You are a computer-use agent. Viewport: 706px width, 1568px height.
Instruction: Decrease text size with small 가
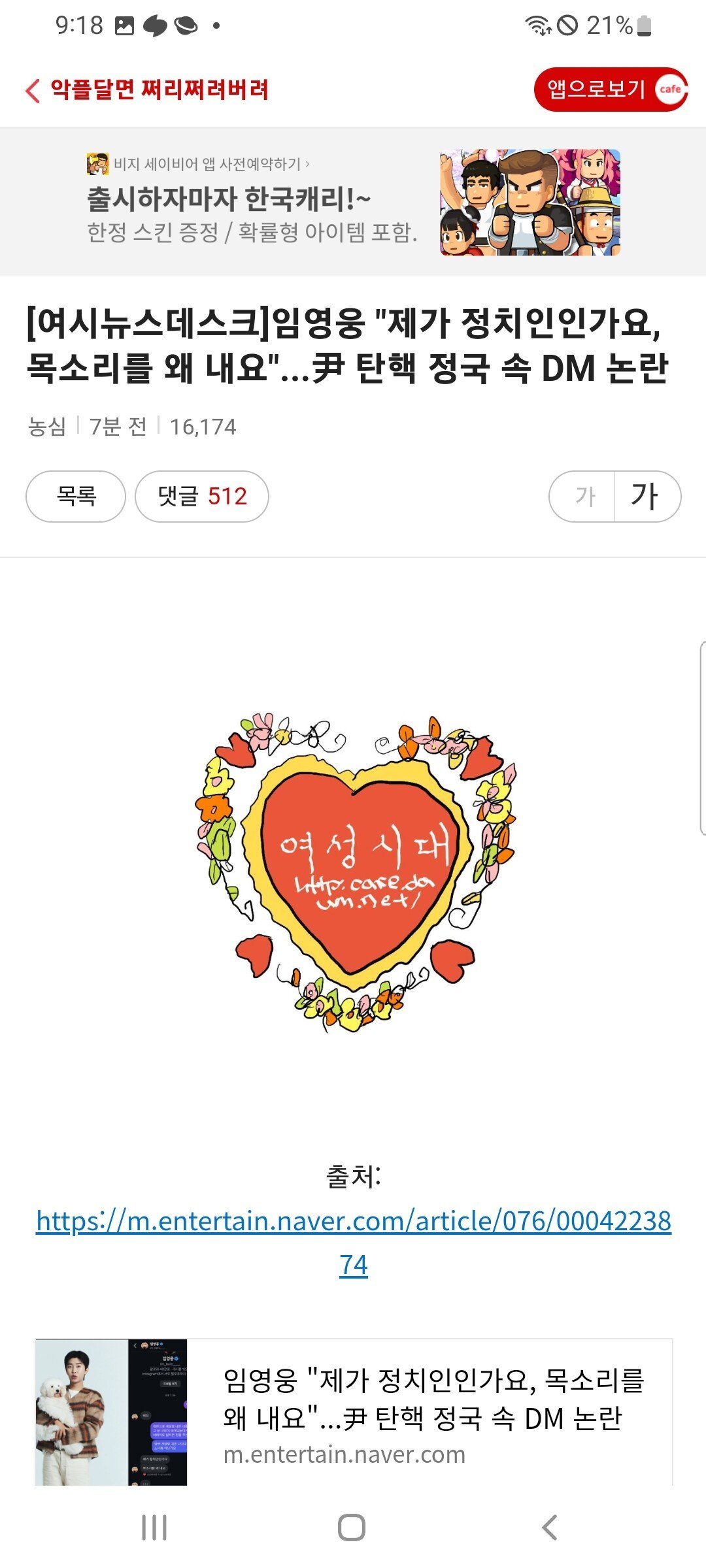(x=584, y=497)
